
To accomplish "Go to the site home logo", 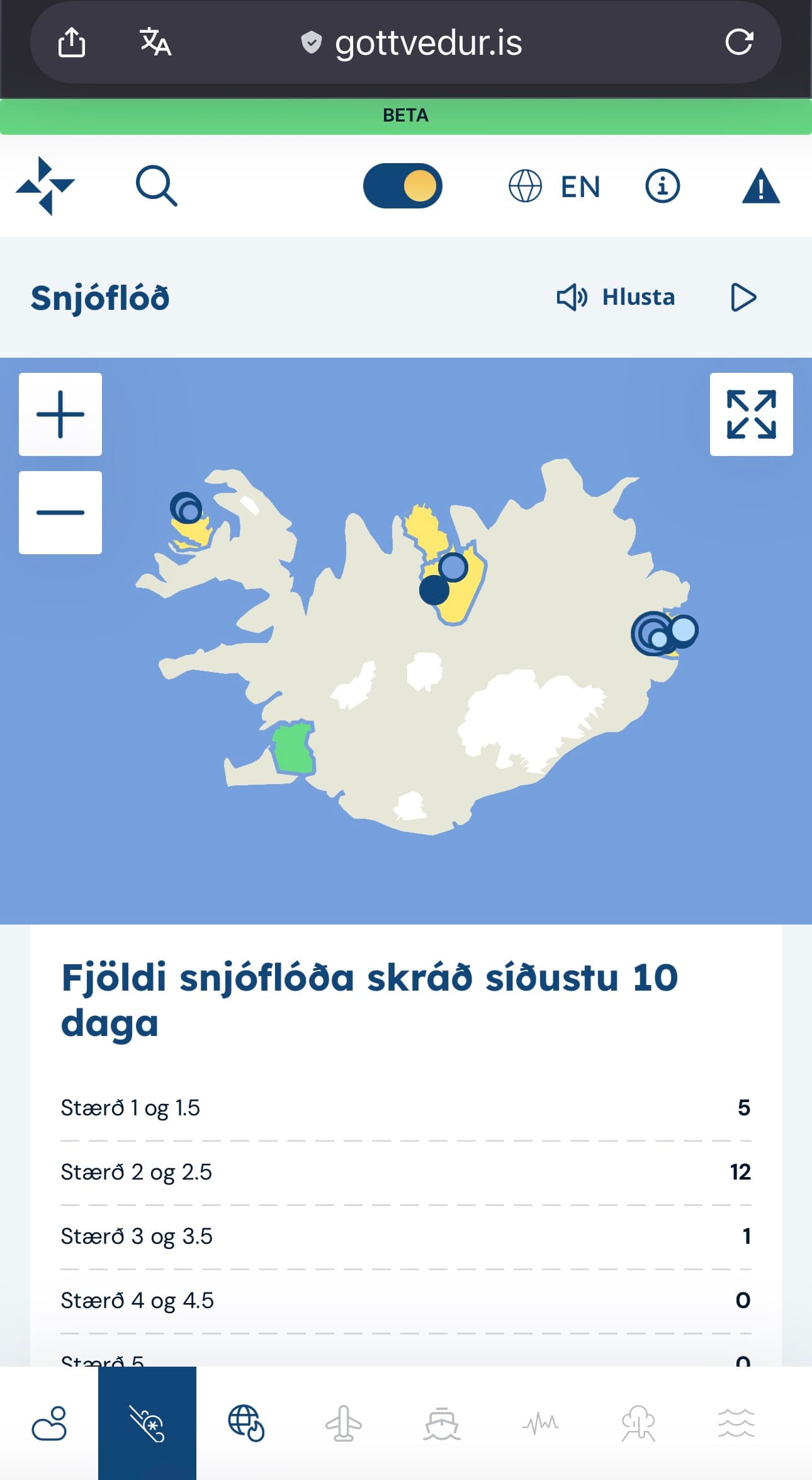I will pos(45,186).
